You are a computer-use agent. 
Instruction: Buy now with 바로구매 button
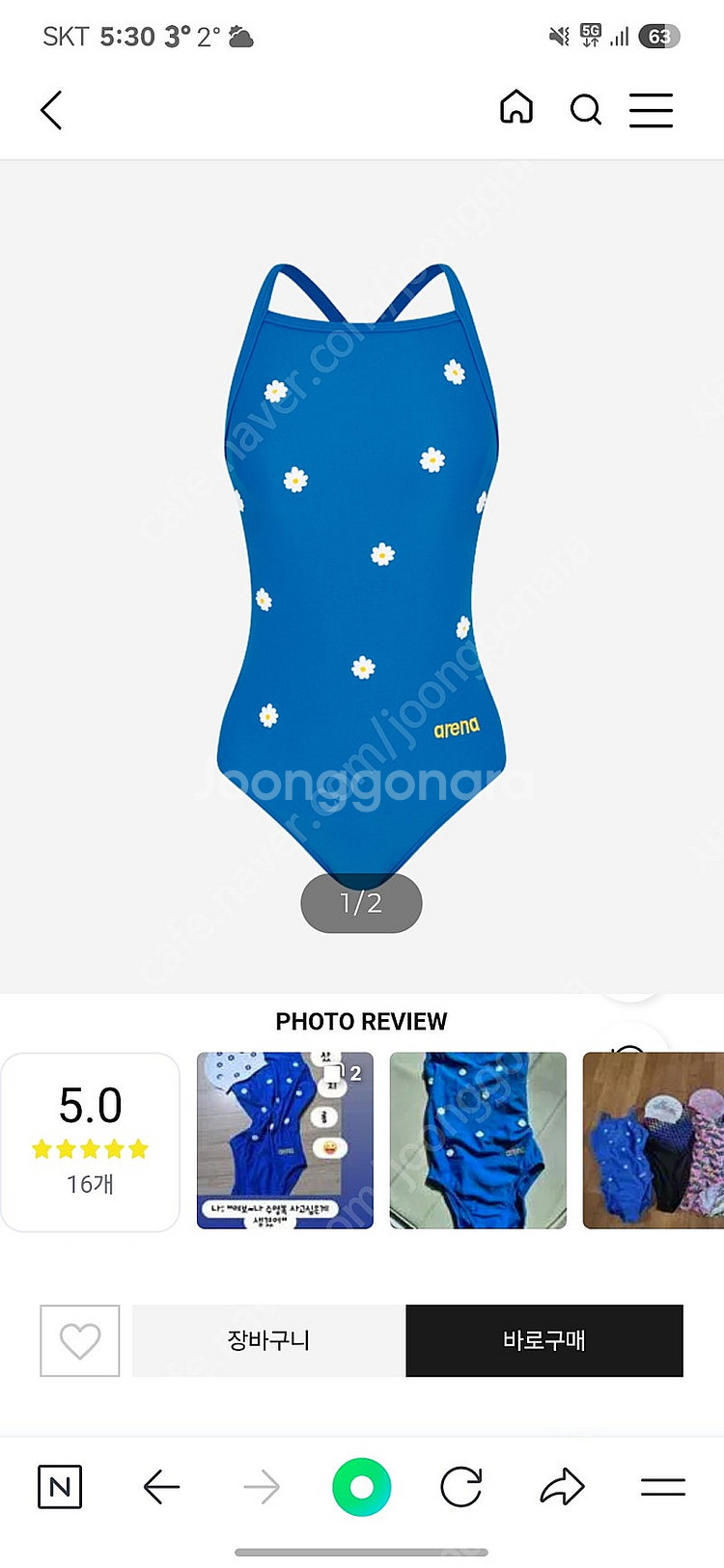(x=544, y=1340)
